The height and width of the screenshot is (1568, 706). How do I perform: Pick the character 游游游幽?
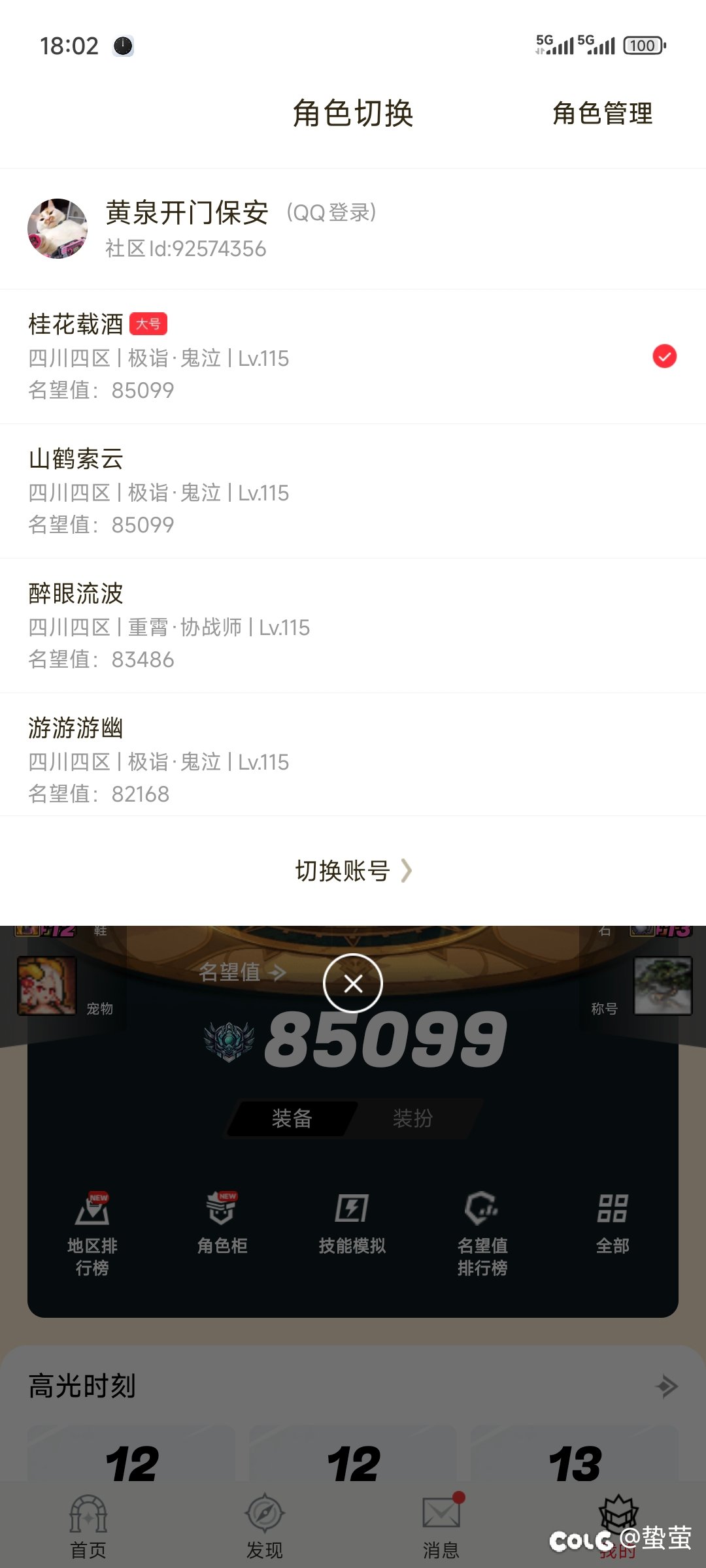pos(353,760)
